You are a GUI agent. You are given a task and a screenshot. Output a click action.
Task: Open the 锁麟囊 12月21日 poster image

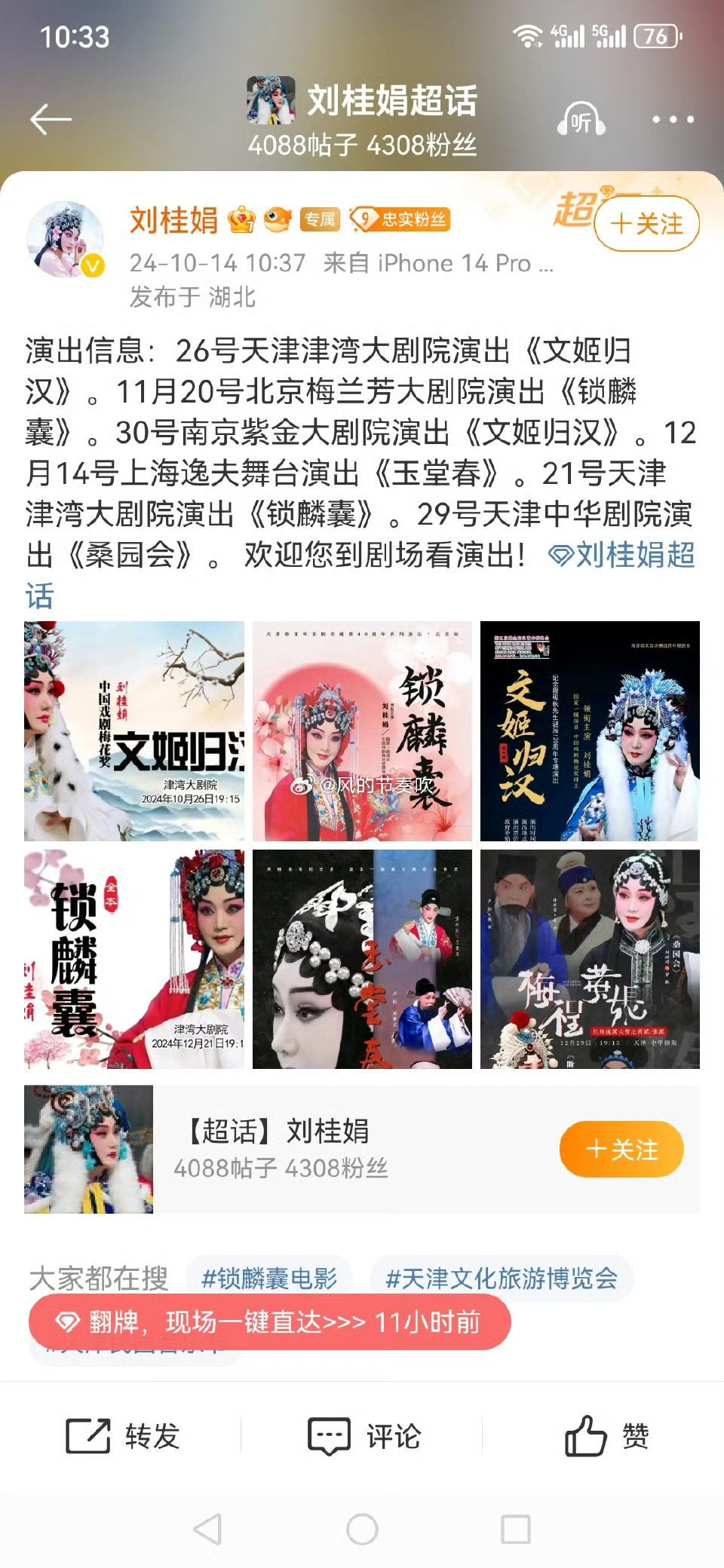click(134, 959)
